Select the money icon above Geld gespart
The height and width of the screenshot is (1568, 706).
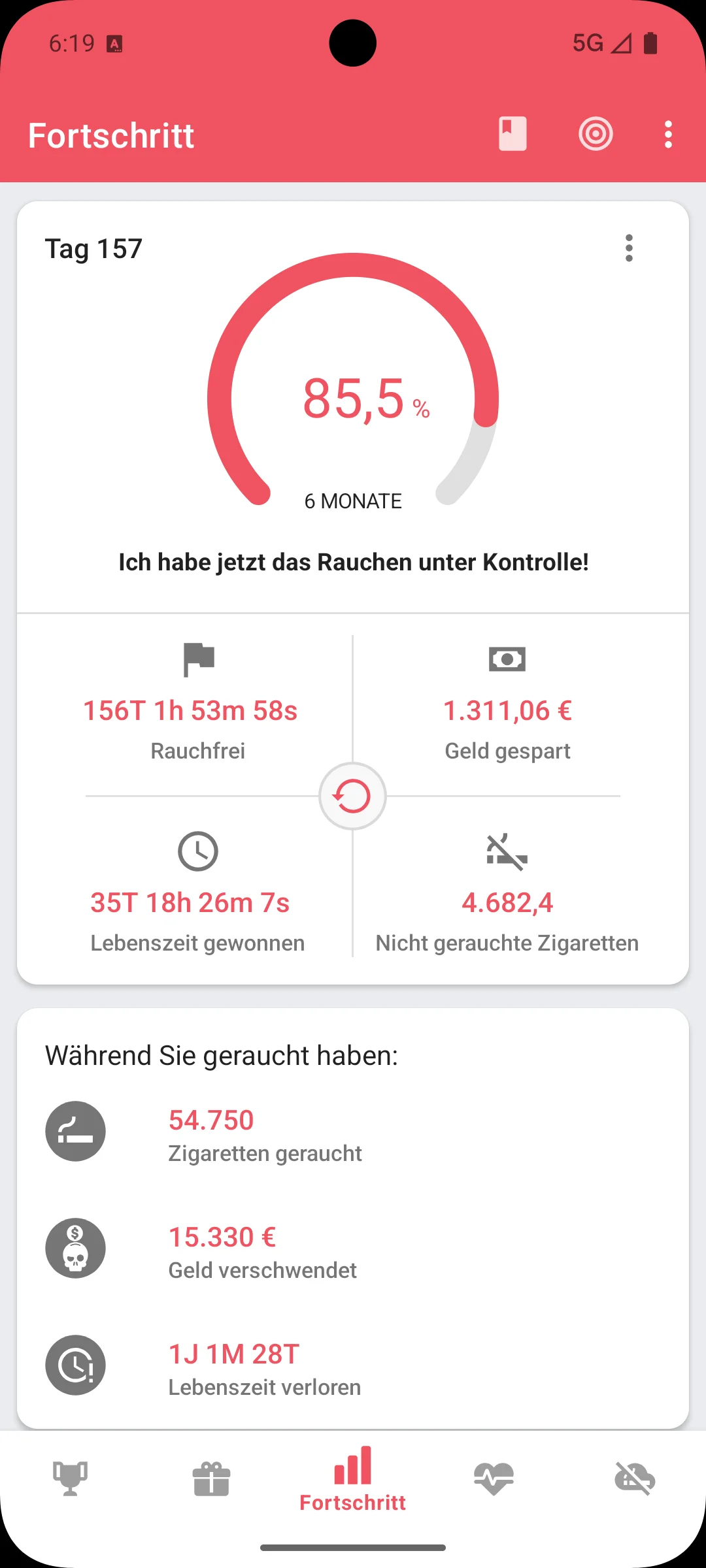click(507, 659)
